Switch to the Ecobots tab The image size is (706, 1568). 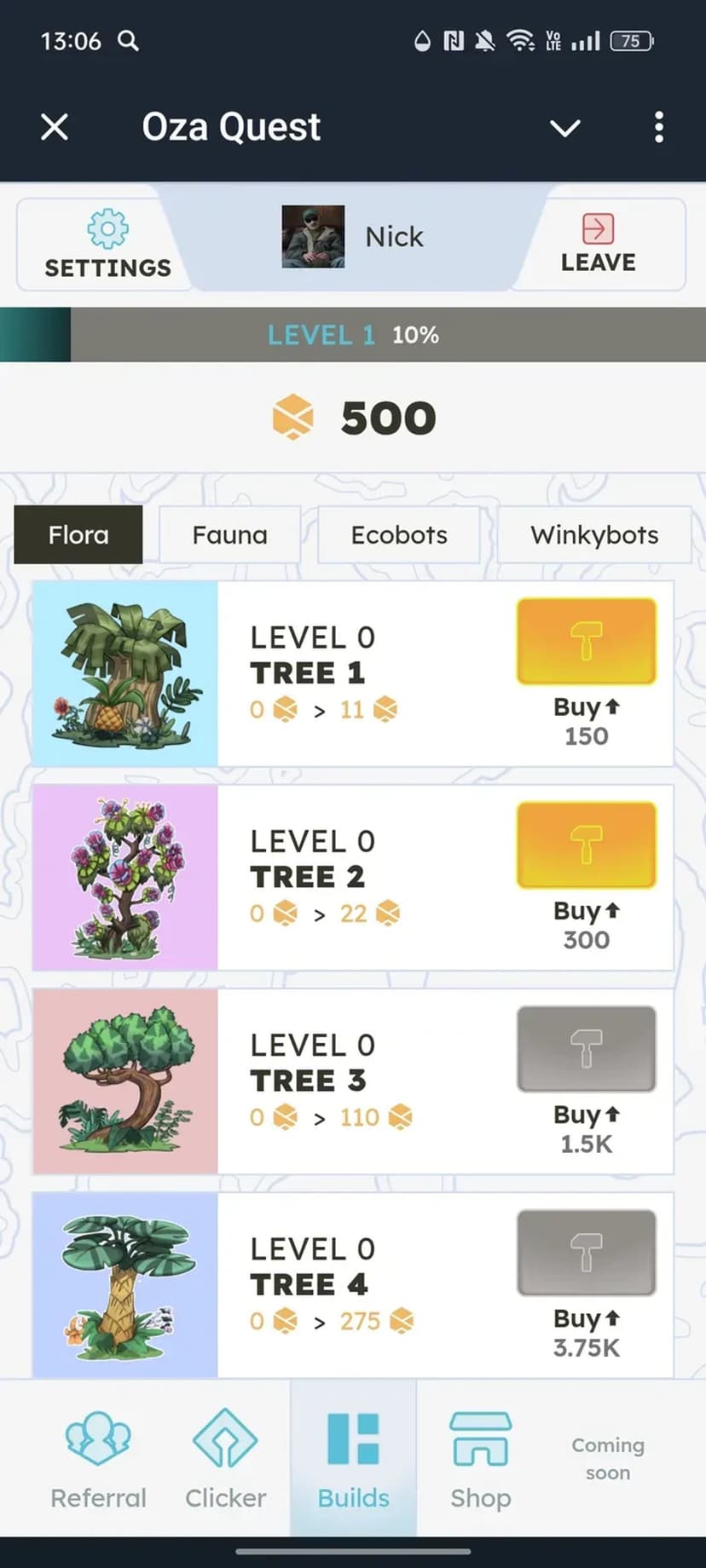[399, 535]
